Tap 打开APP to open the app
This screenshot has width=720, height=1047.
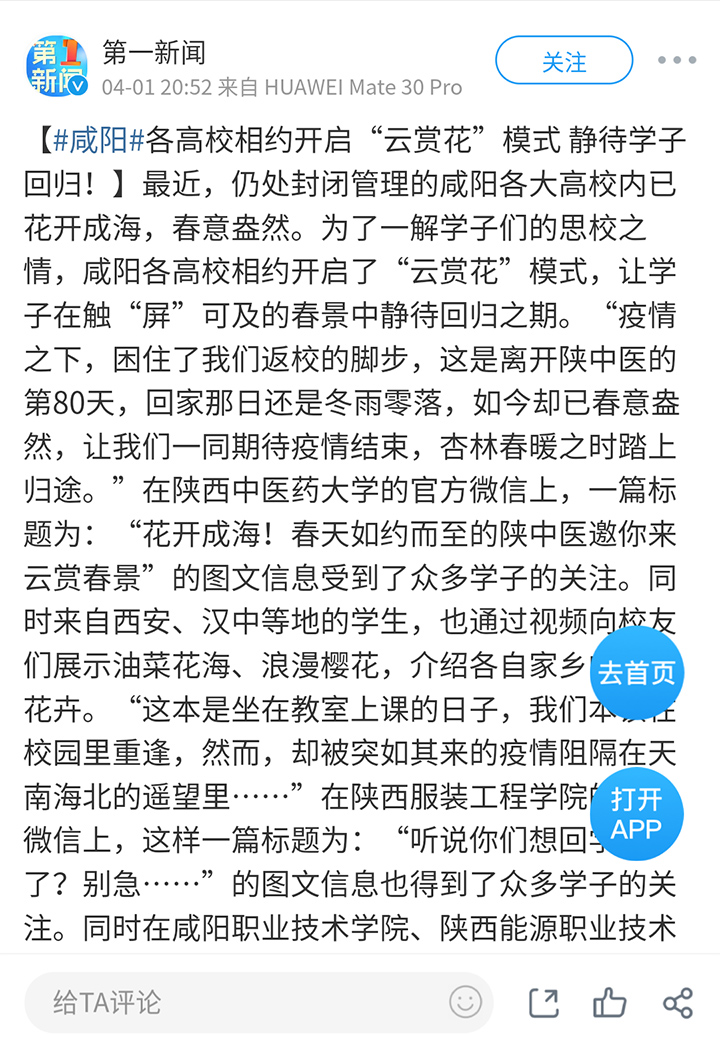click(637, 814)
